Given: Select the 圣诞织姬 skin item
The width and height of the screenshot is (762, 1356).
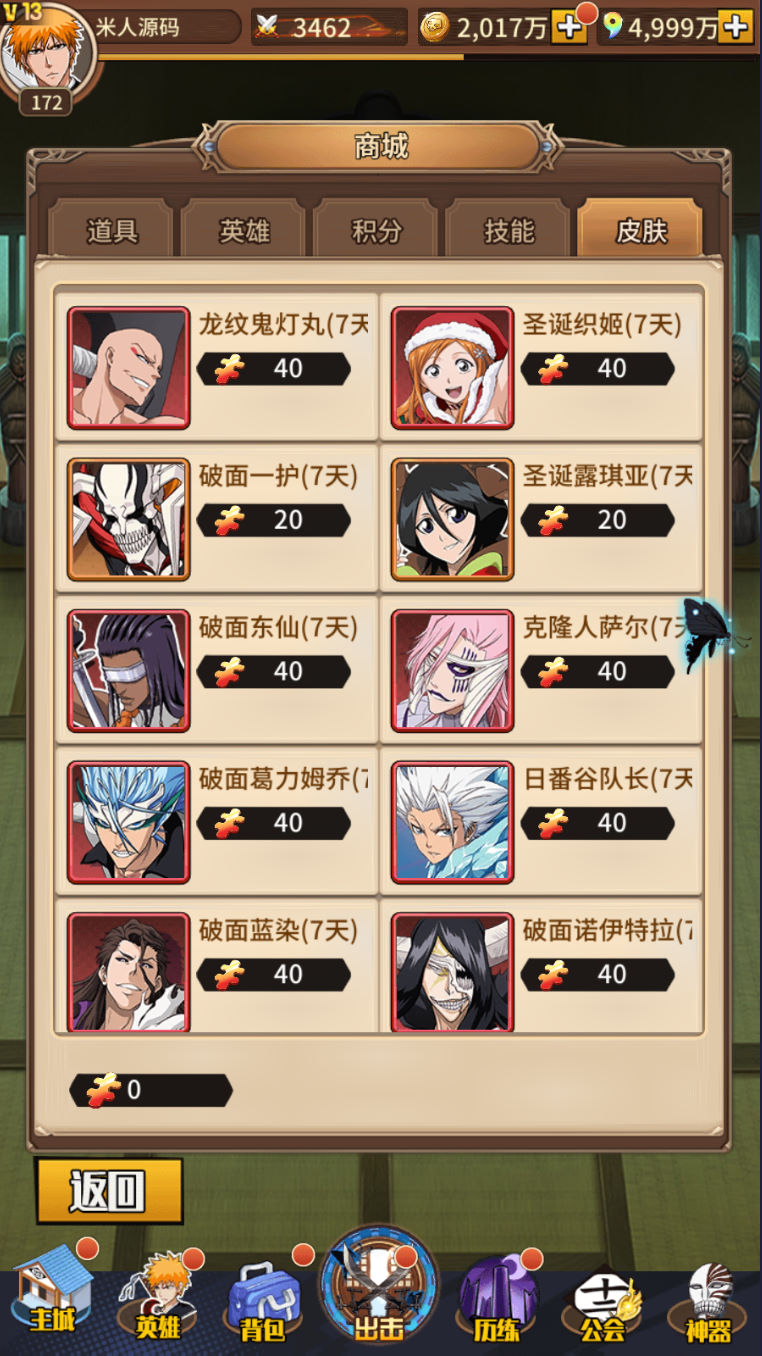Looking at the screenshot, I should click(541, 367).
